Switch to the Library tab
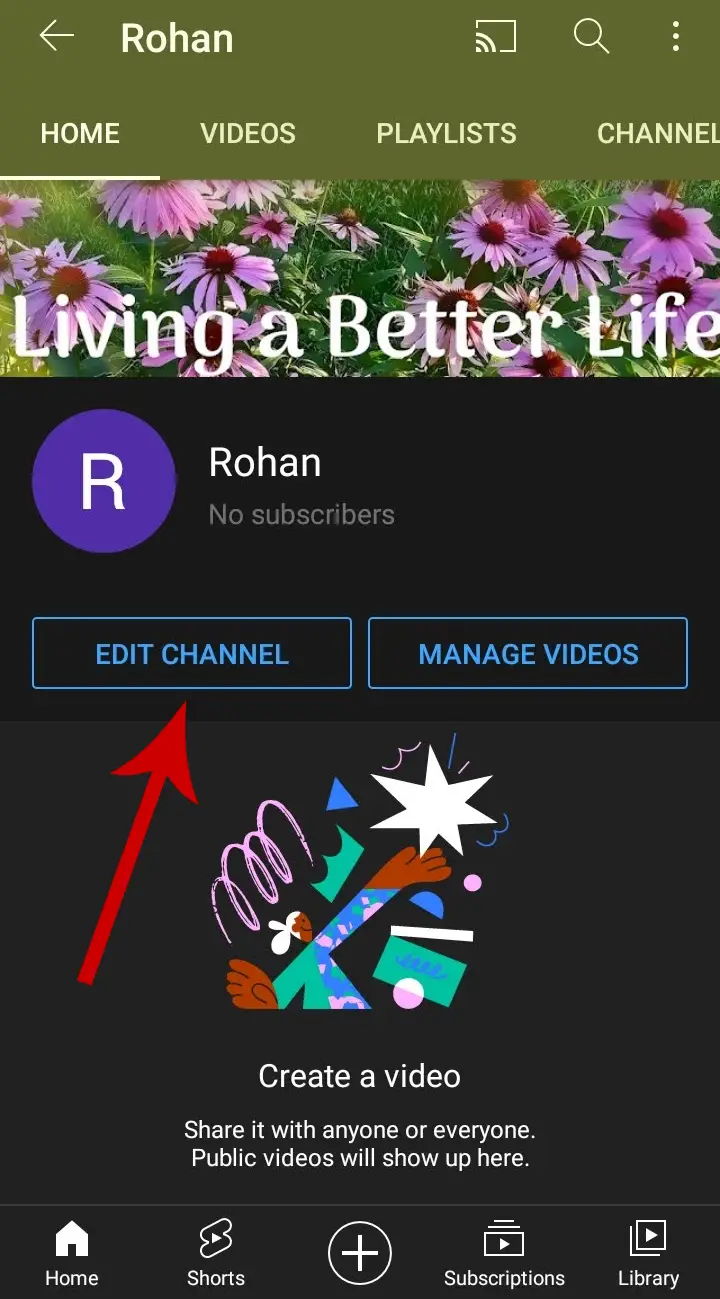Viewport: 720px width, 1299px height. pos(648,1254)
